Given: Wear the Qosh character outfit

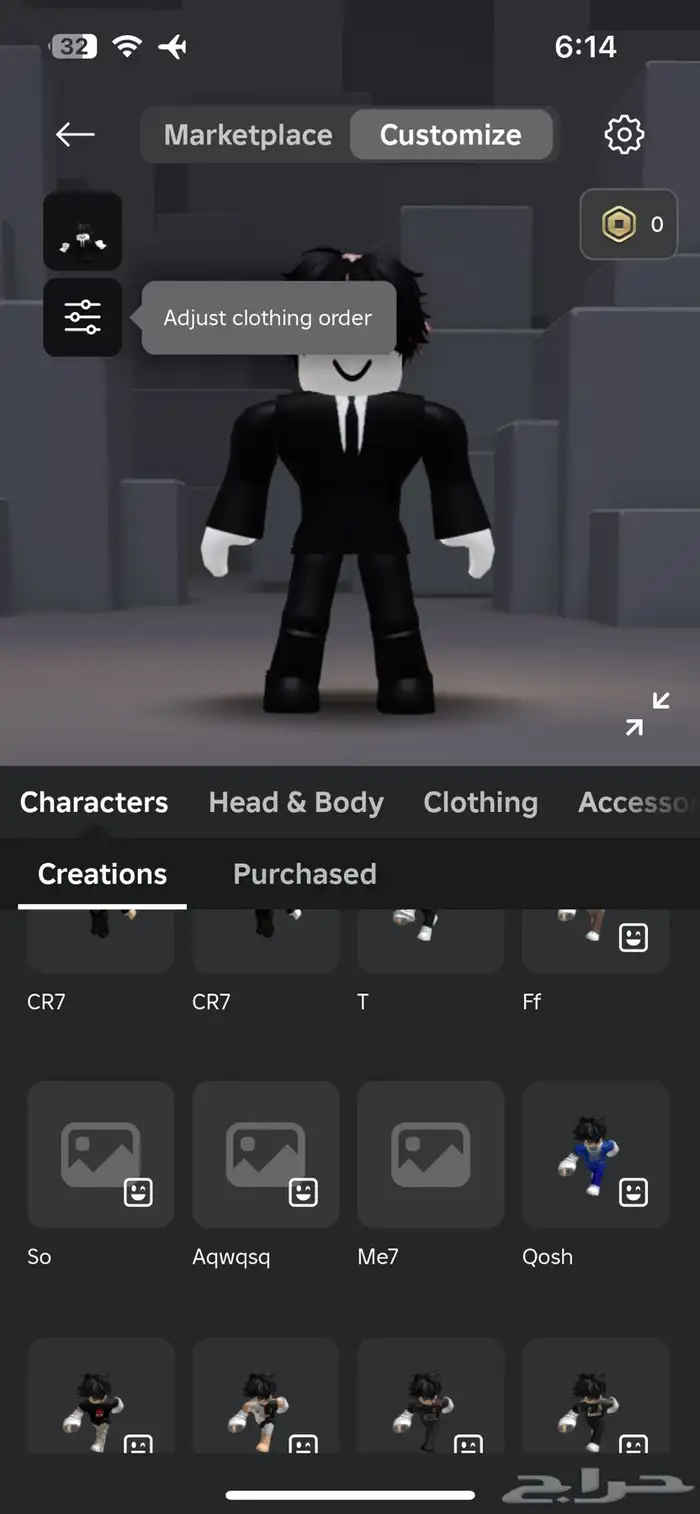Looking at the screenshot, I should pos(595,1154).
